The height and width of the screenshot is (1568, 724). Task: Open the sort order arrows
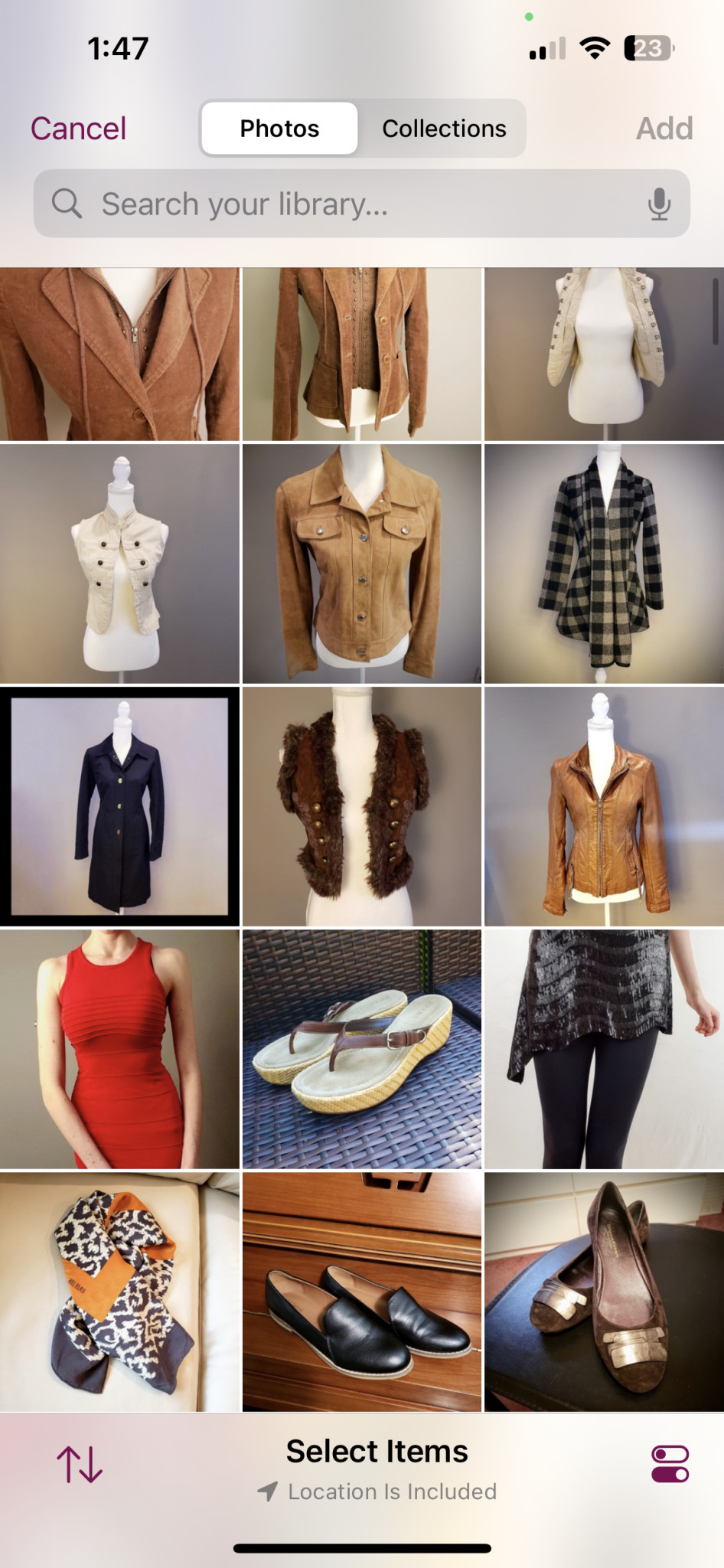[x=80, y=1464]
